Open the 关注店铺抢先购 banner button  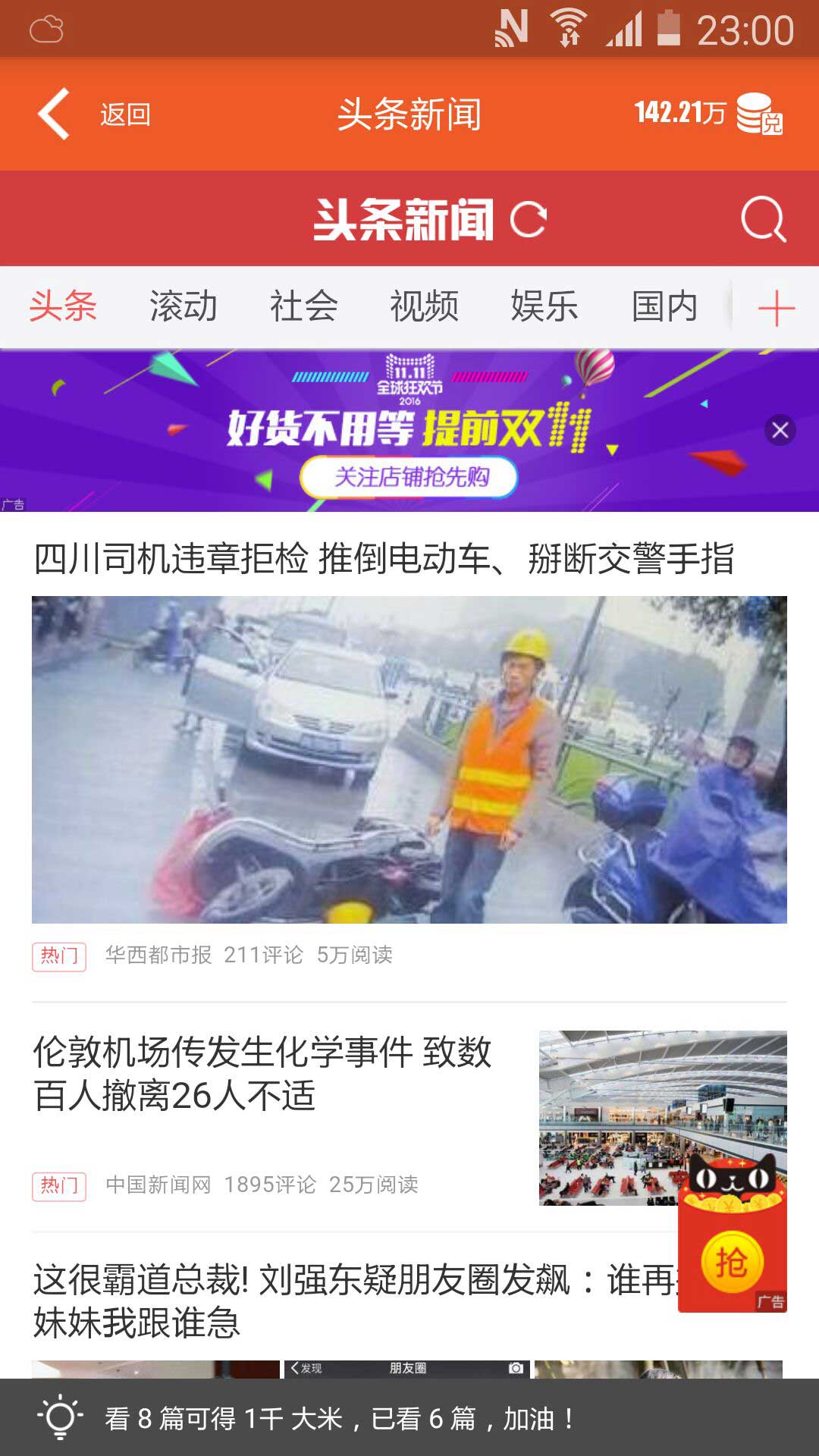(x=409, y=477)
